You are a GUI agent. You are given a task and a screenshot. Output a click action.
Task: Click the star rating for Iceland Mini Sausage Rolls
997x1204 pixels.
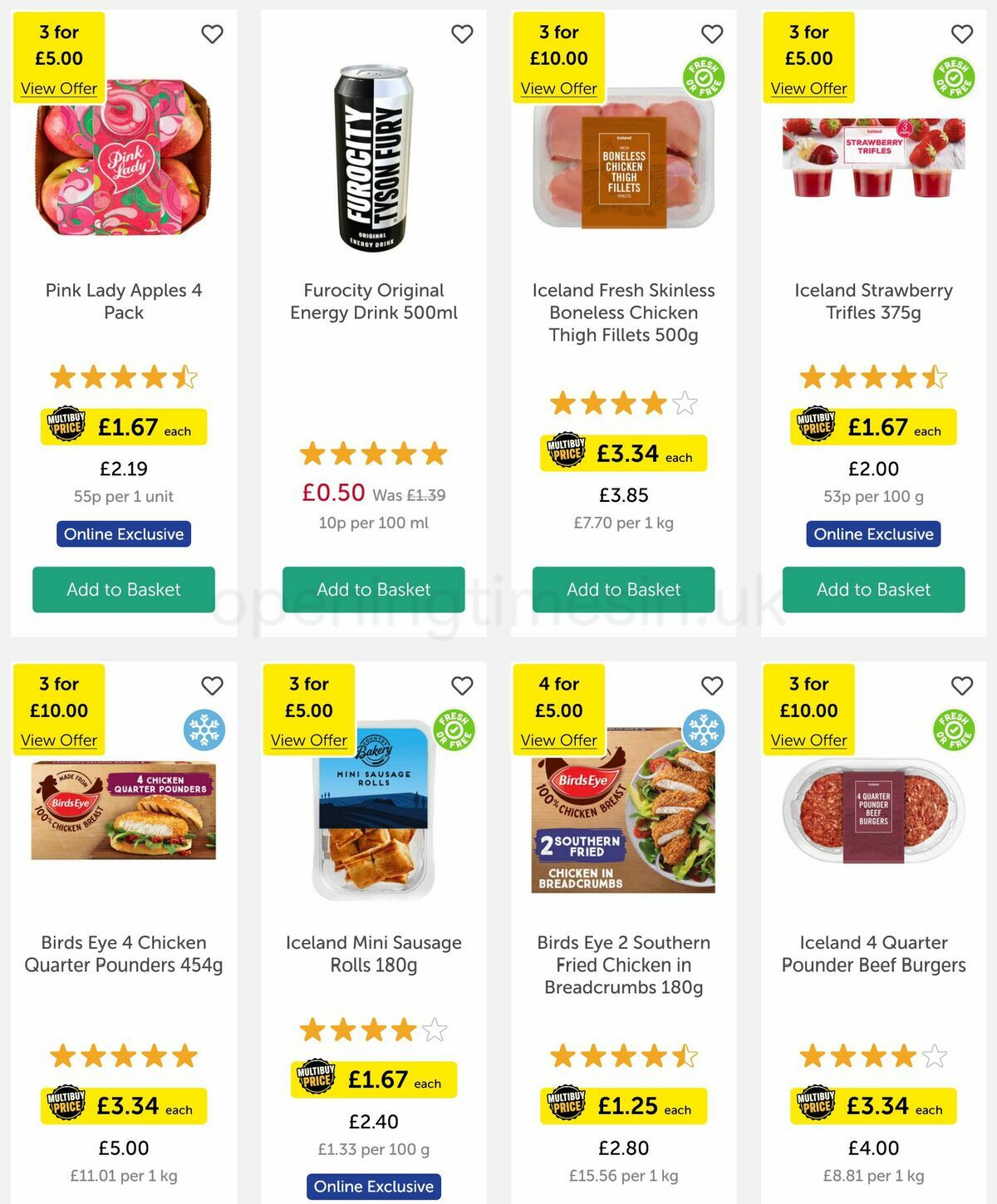point(373,1030)
